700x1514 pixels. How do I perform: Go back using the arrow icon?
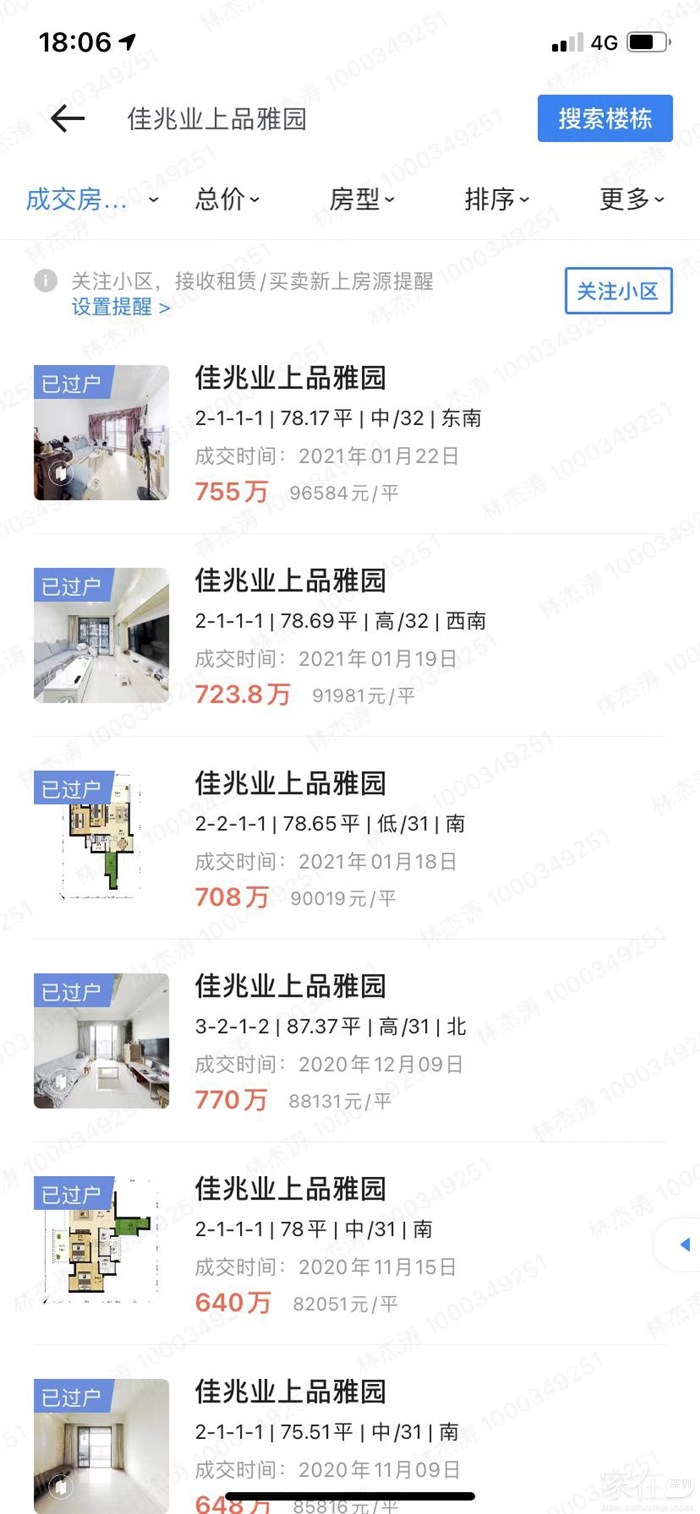pyautogui.click(x=67, y=119)
